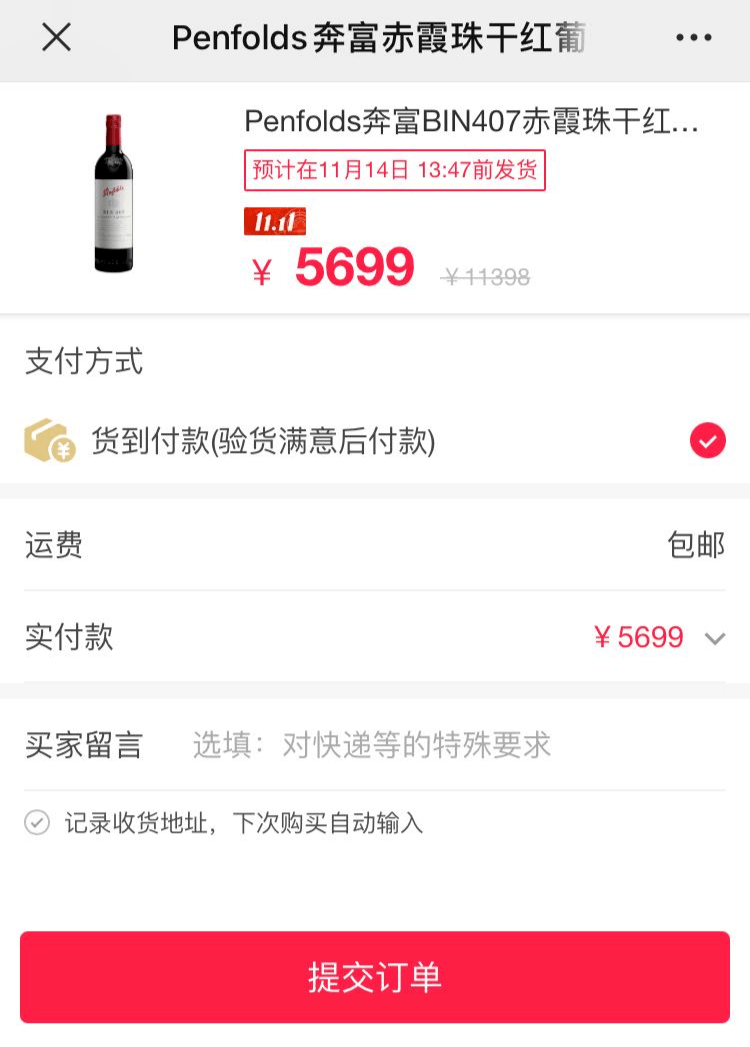The width and height of the screenshot is (750, 1047).
Task: Select 货到付款 cash on delivery option
Action: coord(707,440)
